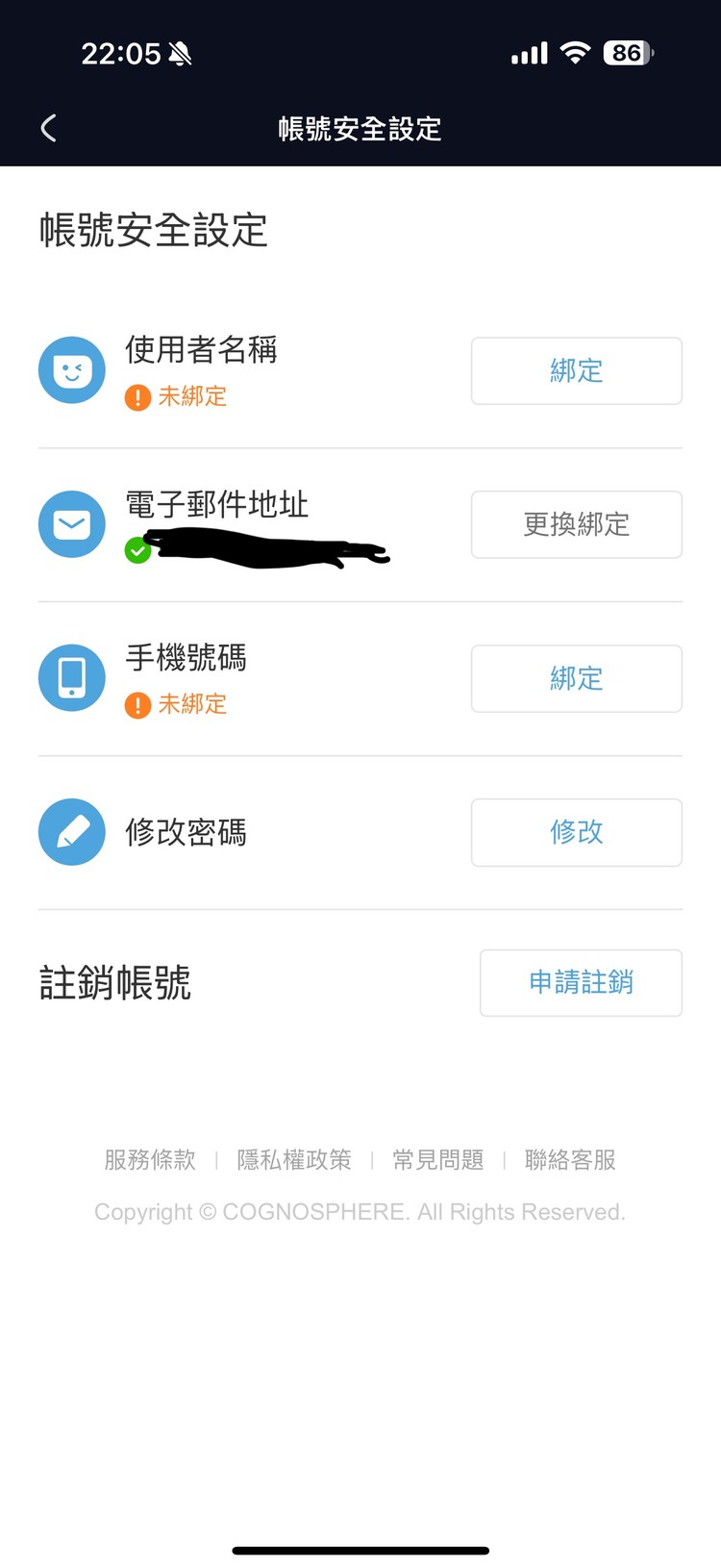Go back using the header arrow

pyautogui.click(x=49, y=128)
